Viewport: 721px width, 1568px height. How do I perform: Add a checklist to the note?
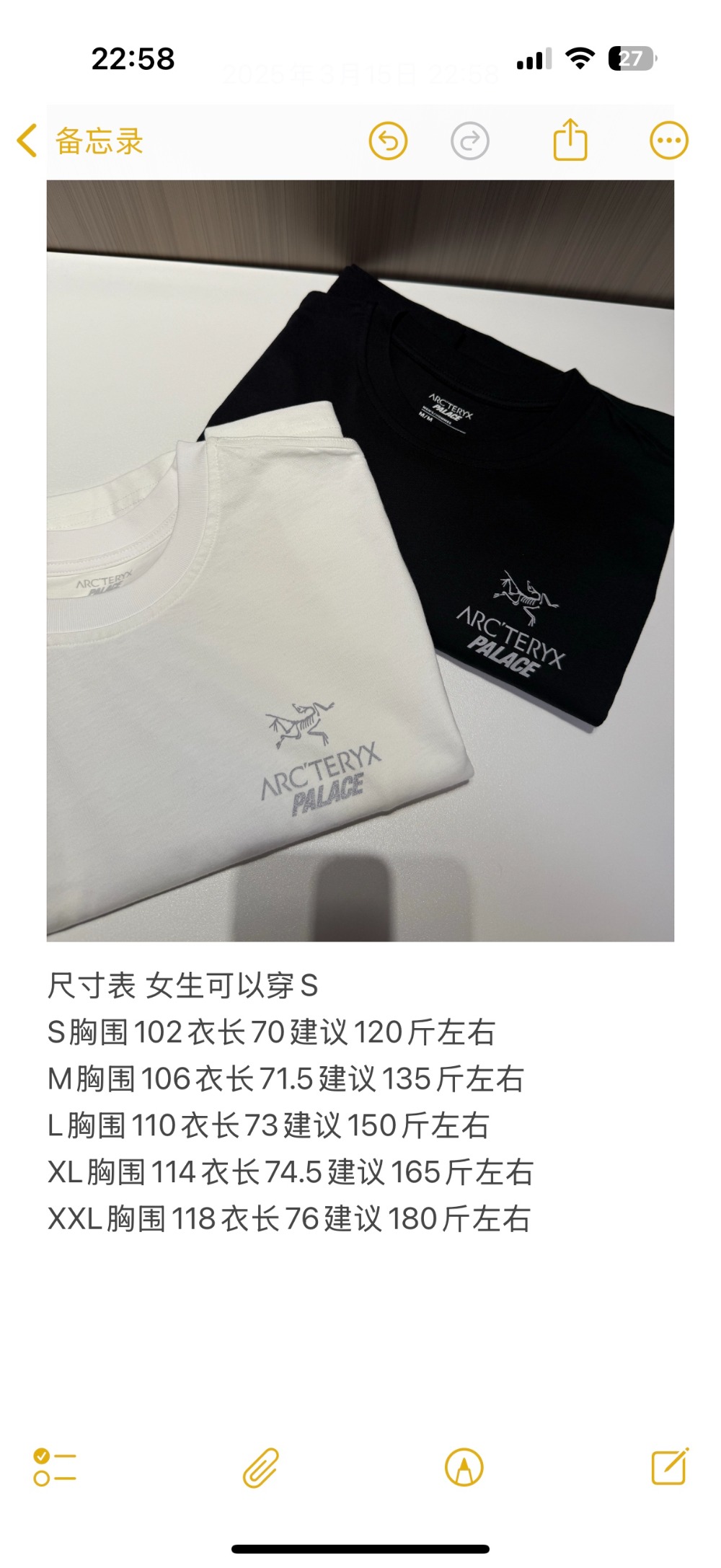54,1467
